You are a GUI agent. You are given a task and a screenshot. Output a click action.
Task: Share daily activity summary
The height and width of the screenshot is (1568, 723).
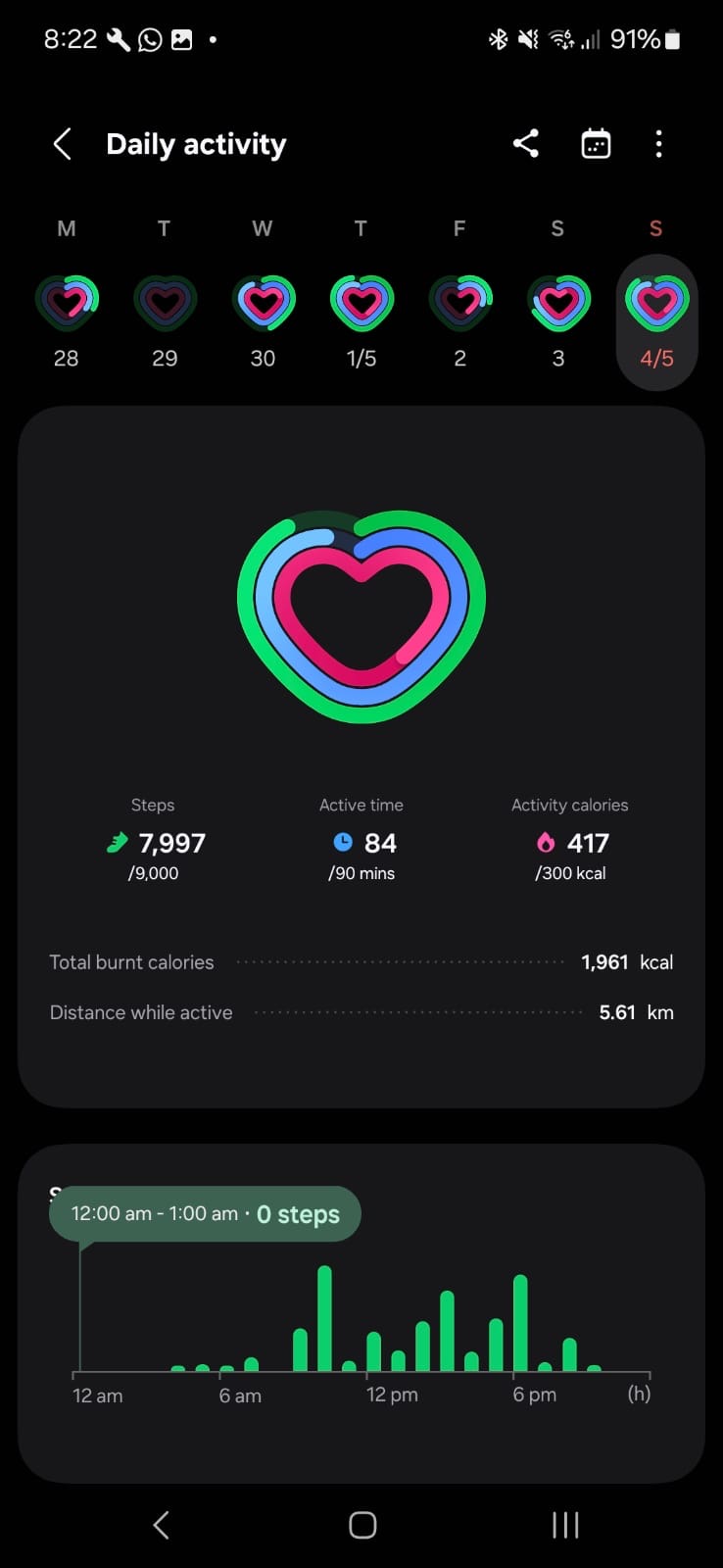(x=526, y=144)
